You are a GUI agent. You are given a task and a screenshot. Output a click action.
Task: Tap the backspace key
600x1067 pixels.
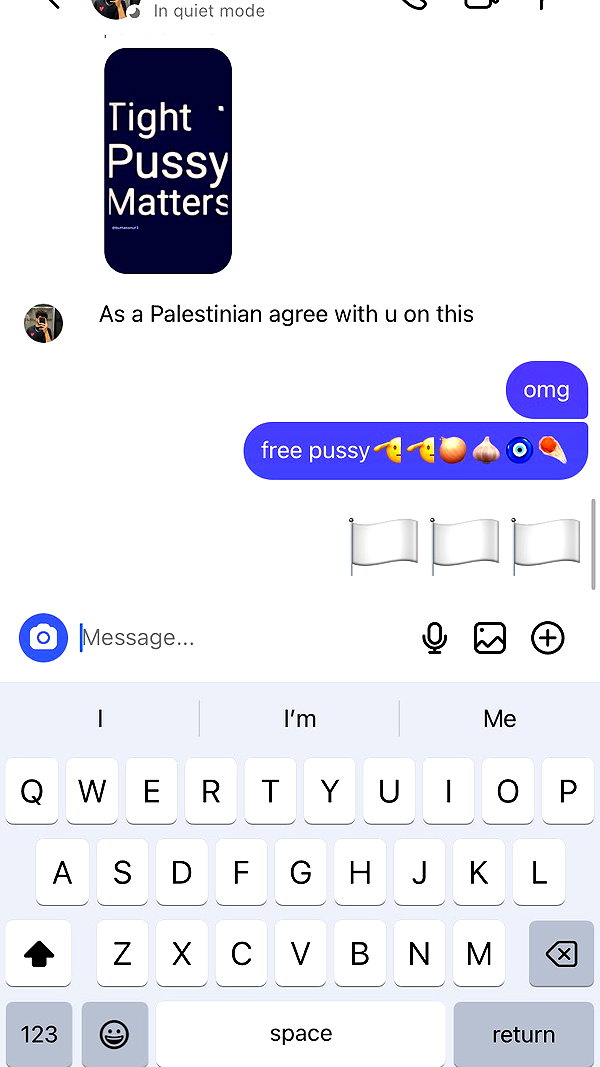561,953
